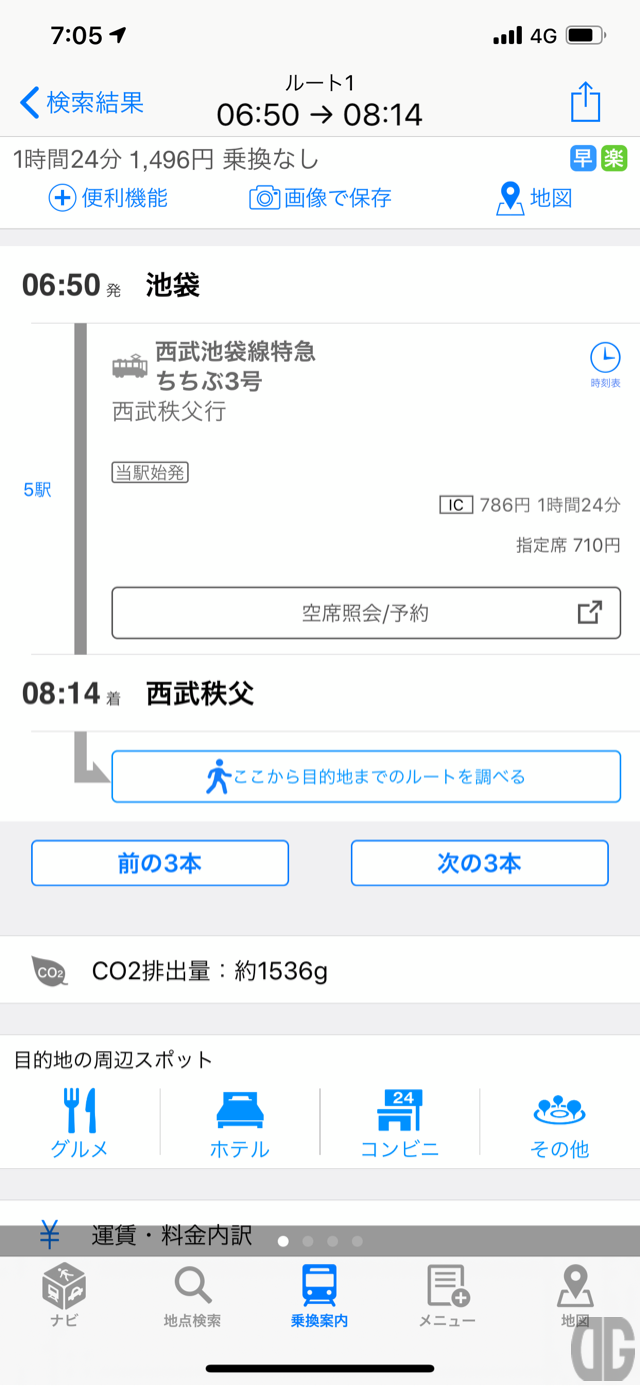This screenshot has width=640, height=1386.
Task: Switch to the 地点検索 tab
Action: point(192,1296)
